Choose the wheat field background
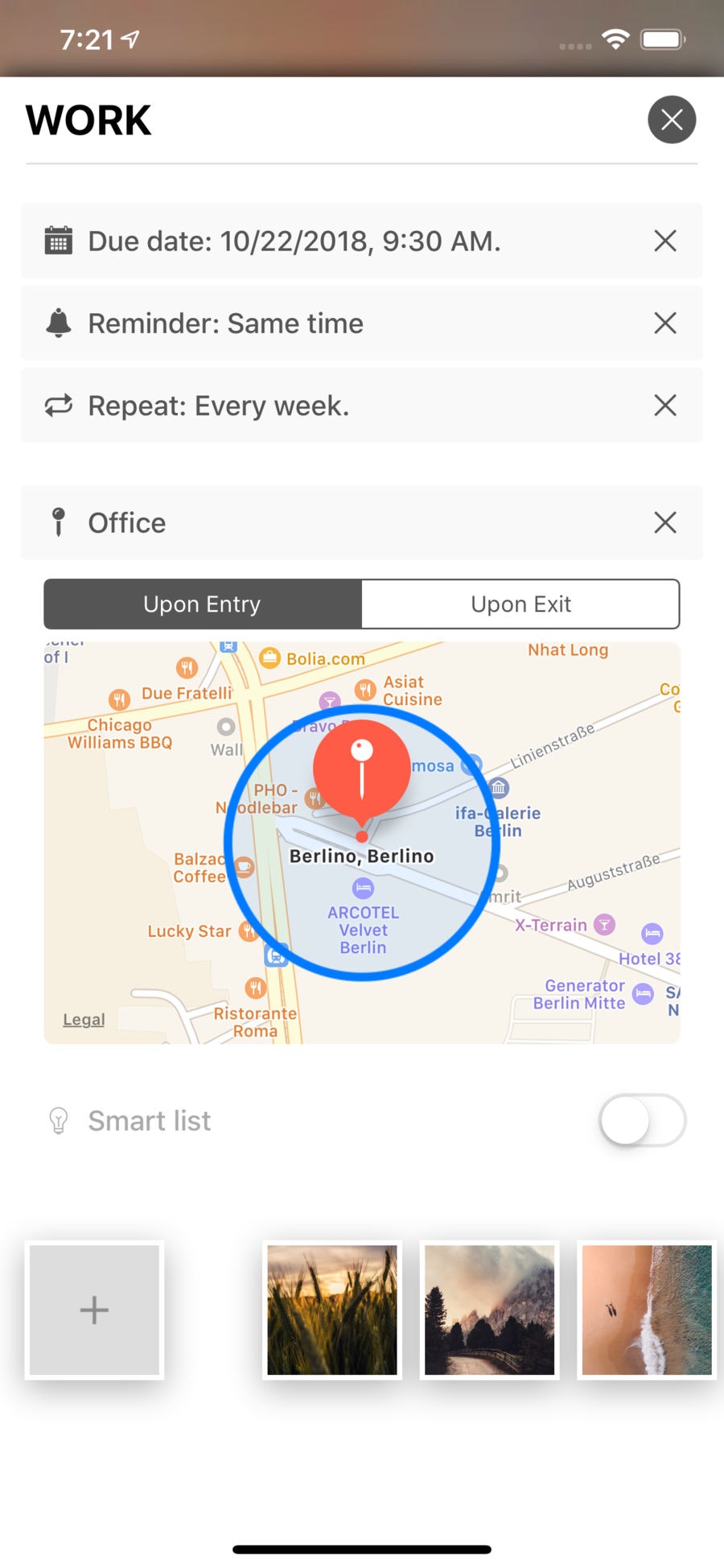Screen dimensions: 724x1568 (x=332, y=1310)
